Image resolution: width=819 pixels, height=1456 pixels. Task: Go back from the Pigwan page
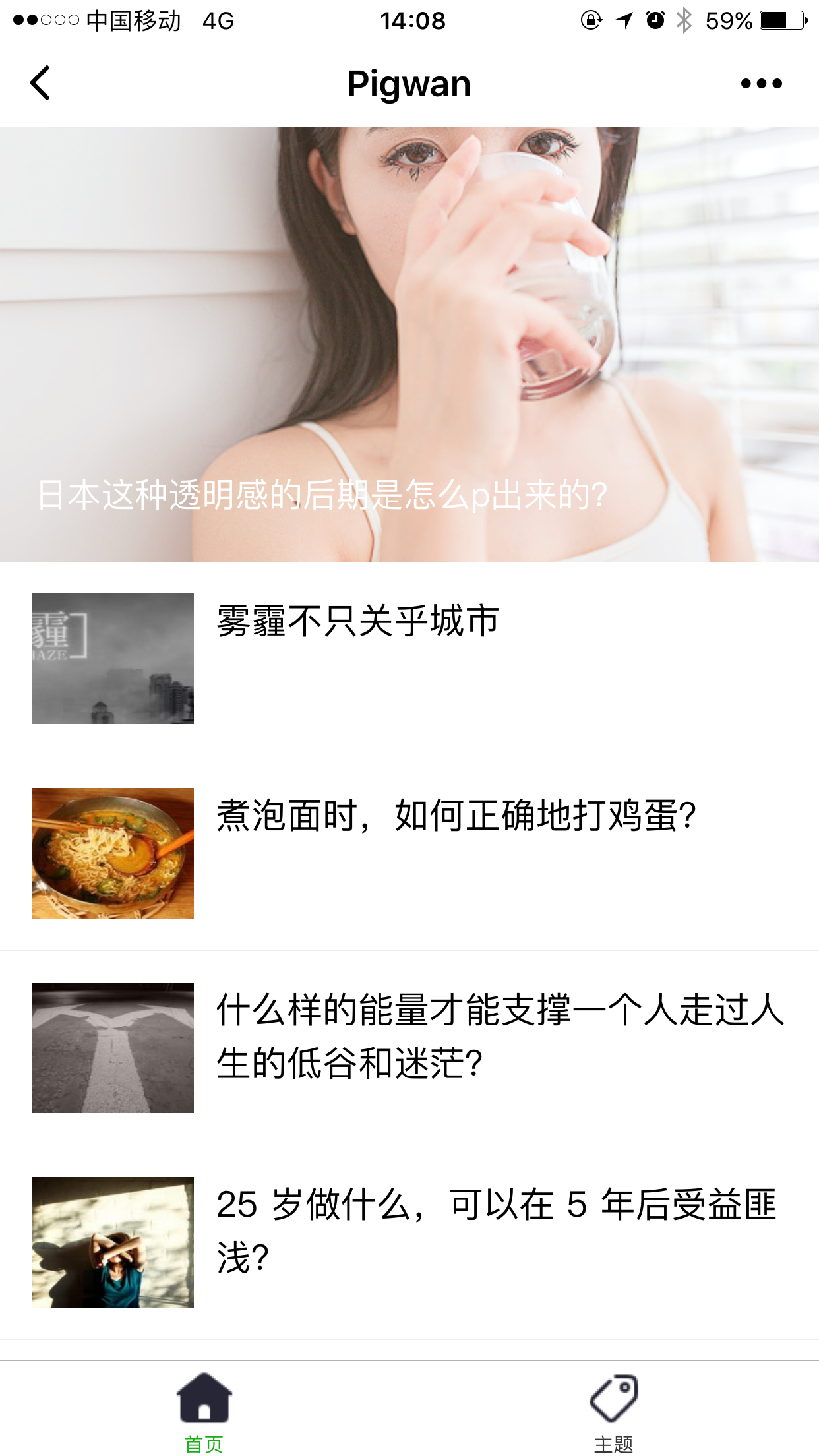coord(41,84)
